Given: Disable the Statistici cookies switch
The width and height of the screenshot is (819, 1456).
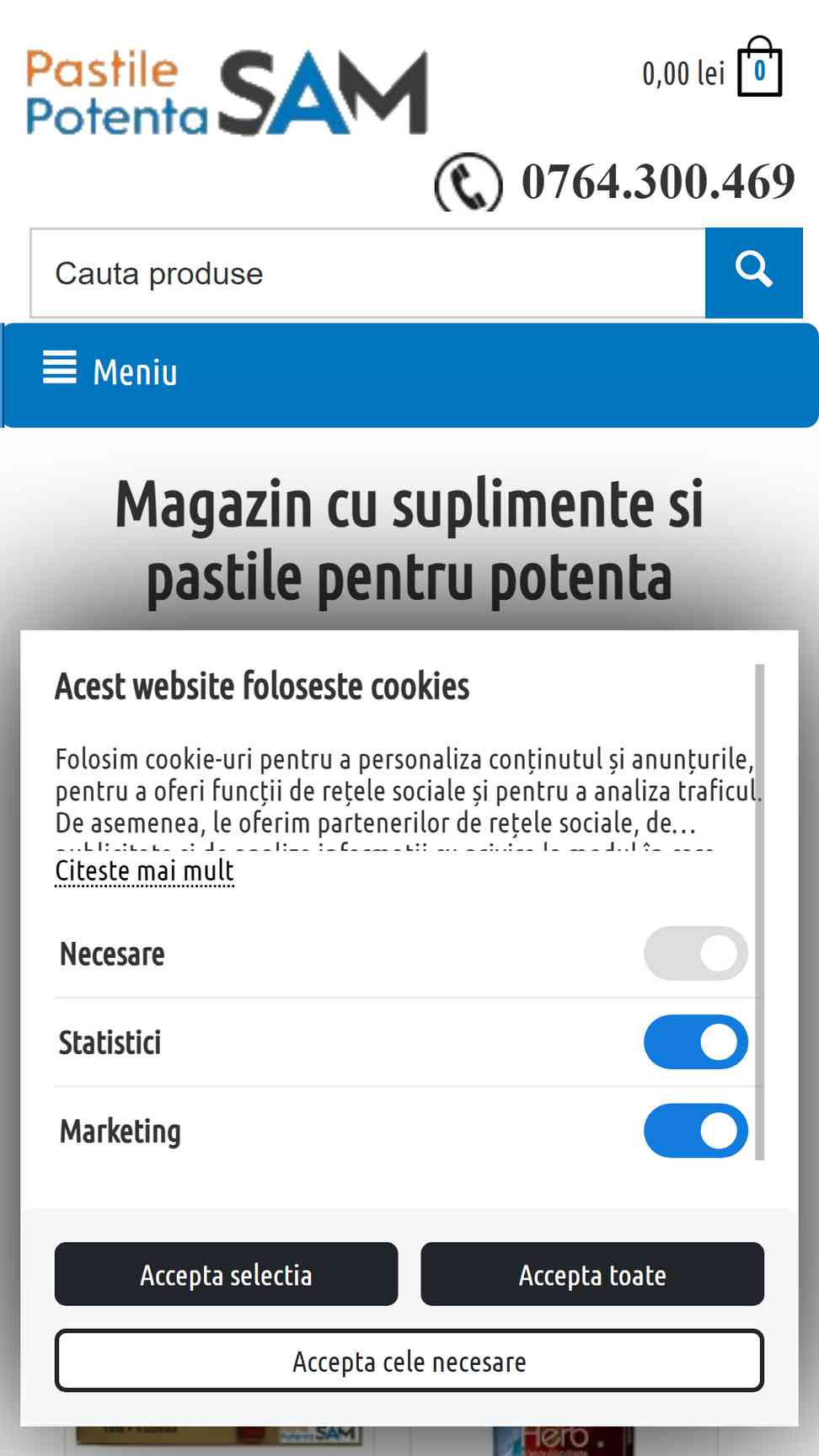Looking at the screenshot, I should 696,1042.
